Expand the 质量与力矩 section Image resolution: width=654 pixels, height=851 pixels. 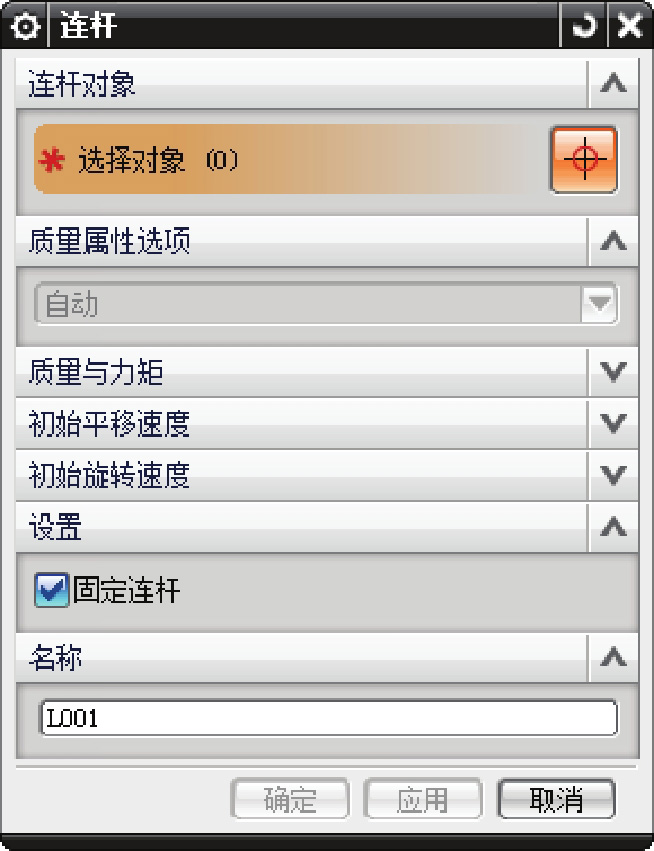pyautogui.click(x=613, y=373)
